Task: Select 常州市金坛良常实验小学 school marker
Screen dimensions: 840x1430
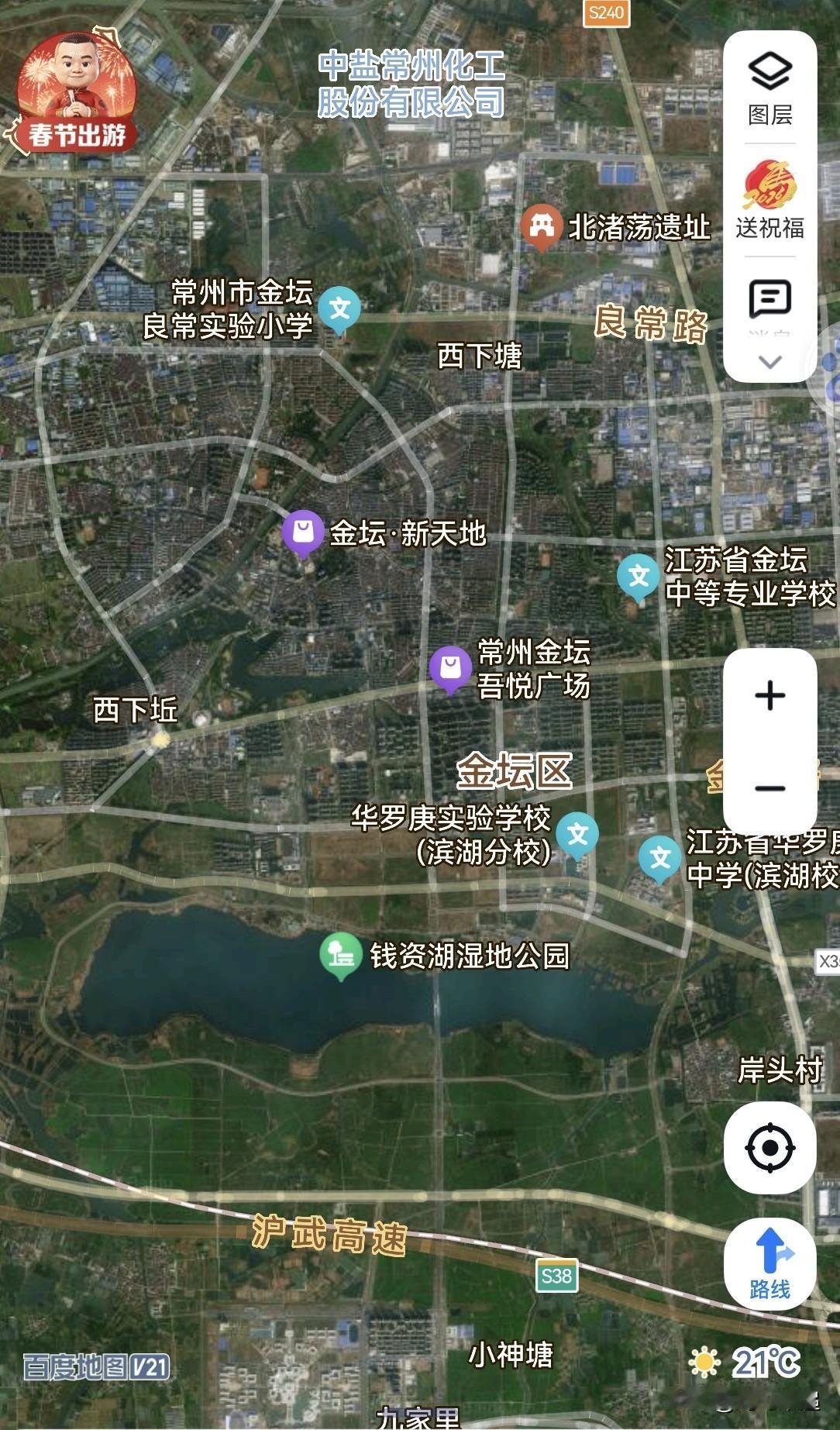Action: 339,308
